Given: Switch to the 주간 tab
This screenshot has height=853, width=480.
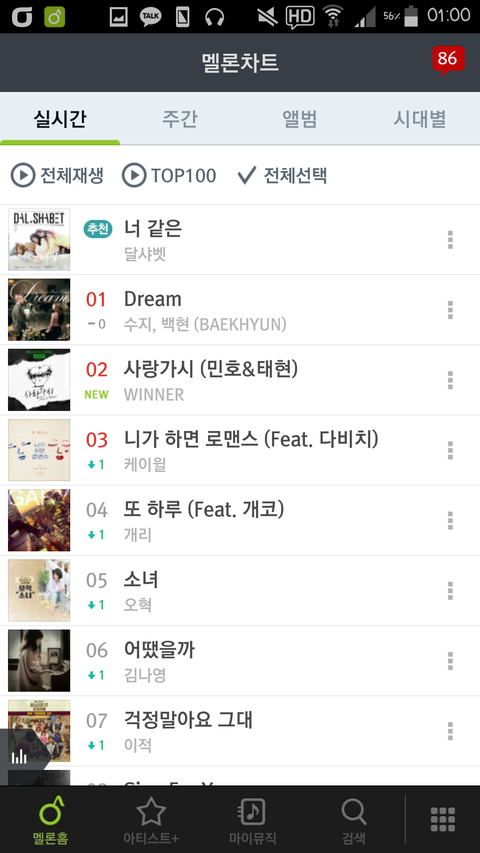Looking at the screenshot, I should point(180,119).
